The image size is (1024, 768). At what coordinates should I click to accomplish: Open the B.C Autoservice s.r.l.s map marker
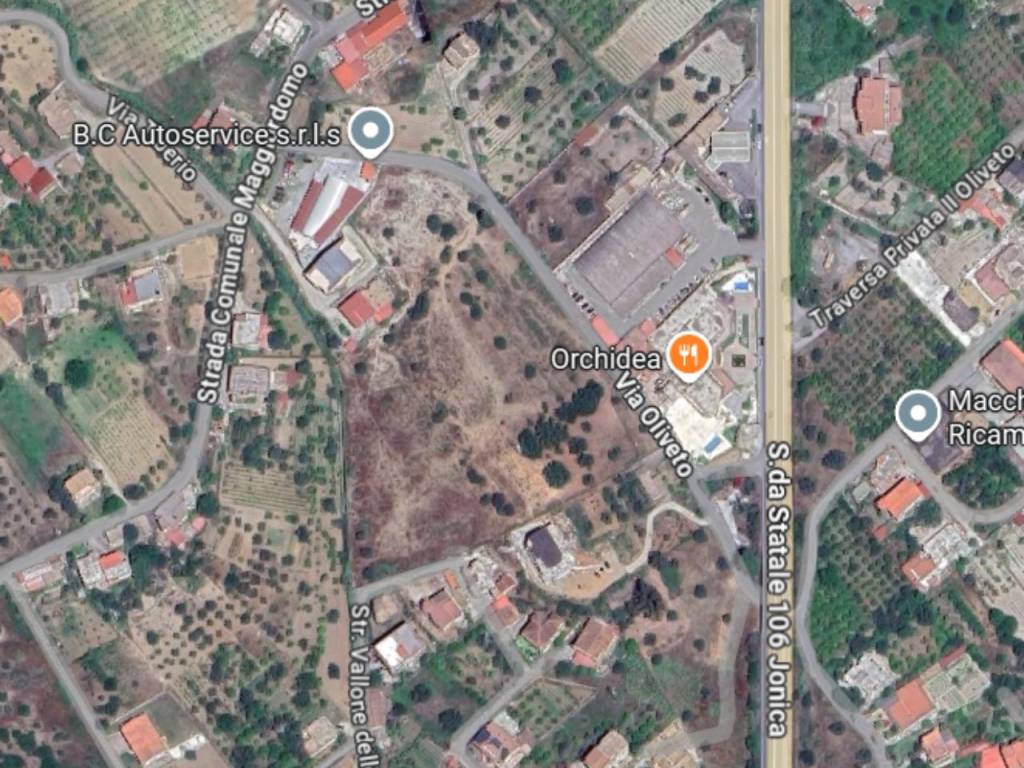tap(372, 131)
